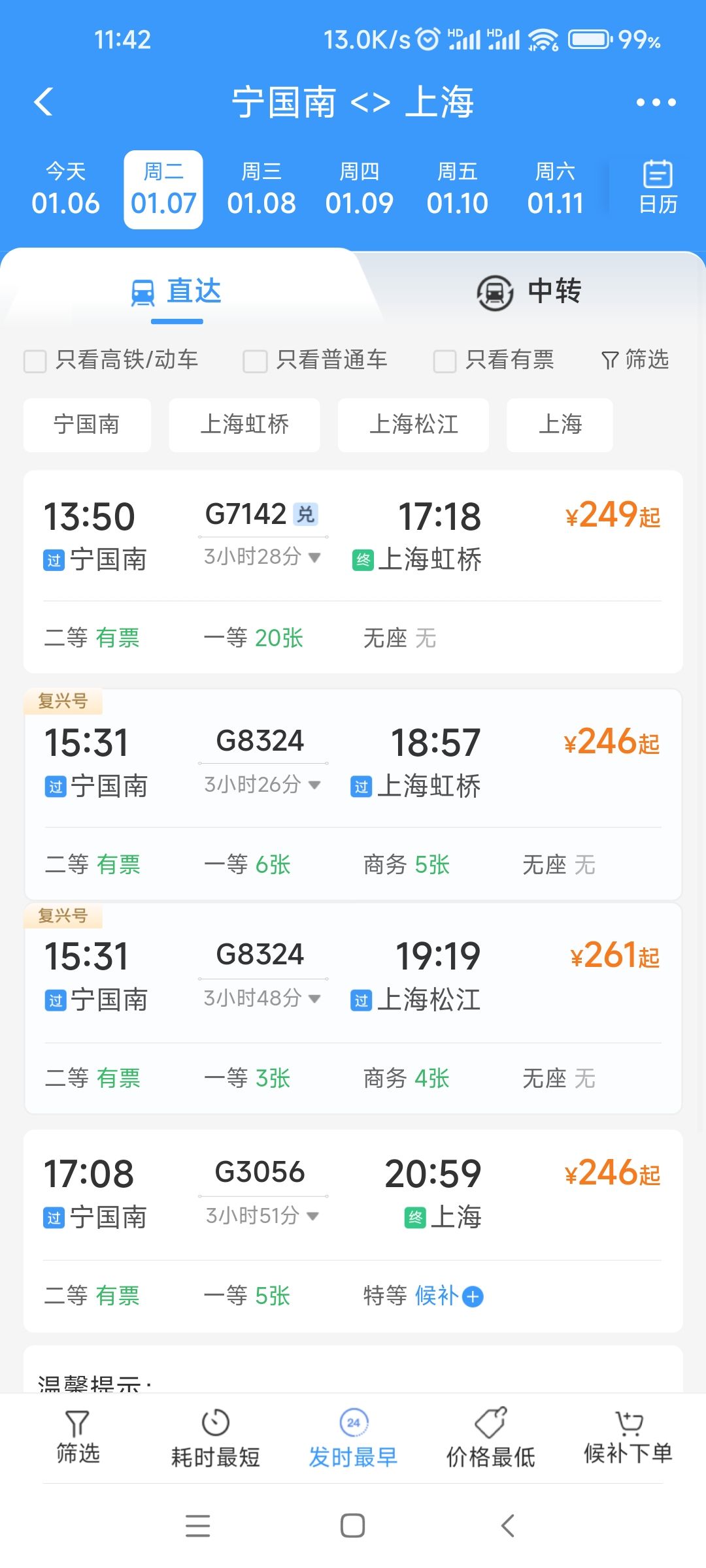Tap system home button
706x1568 pixels.
352,1526
